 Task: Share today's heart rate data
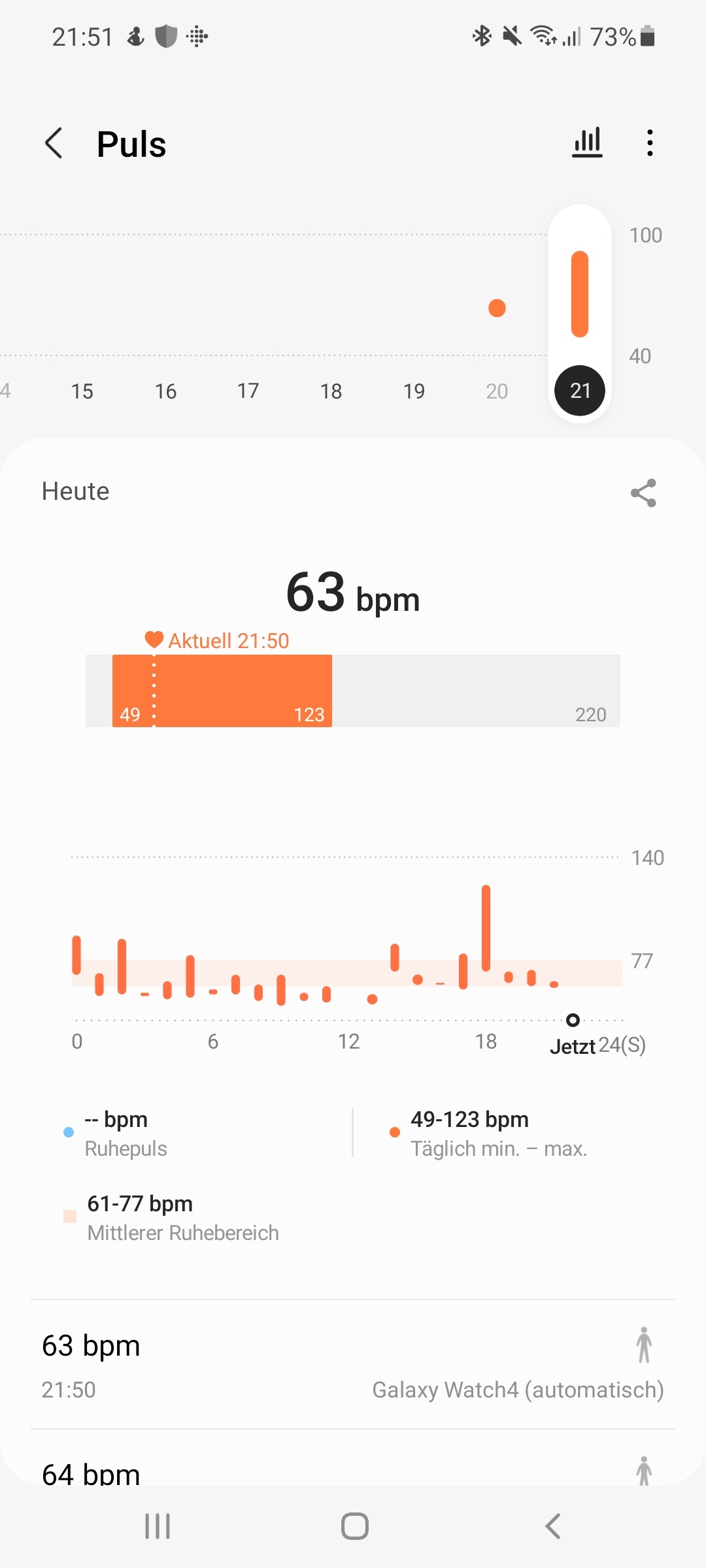click(643, 493)
